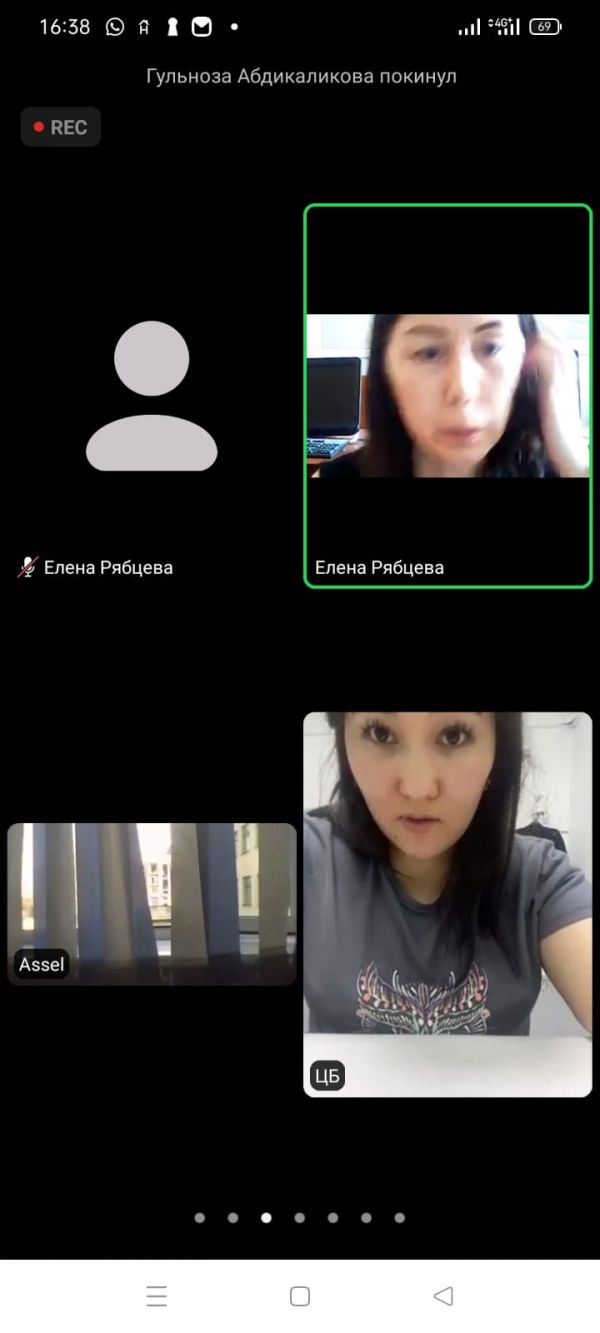The width and height of the screenshot is (600, 1333).
Task: Select the muted Елена Рябцева avatar tile
Action: tap(152, 396)
